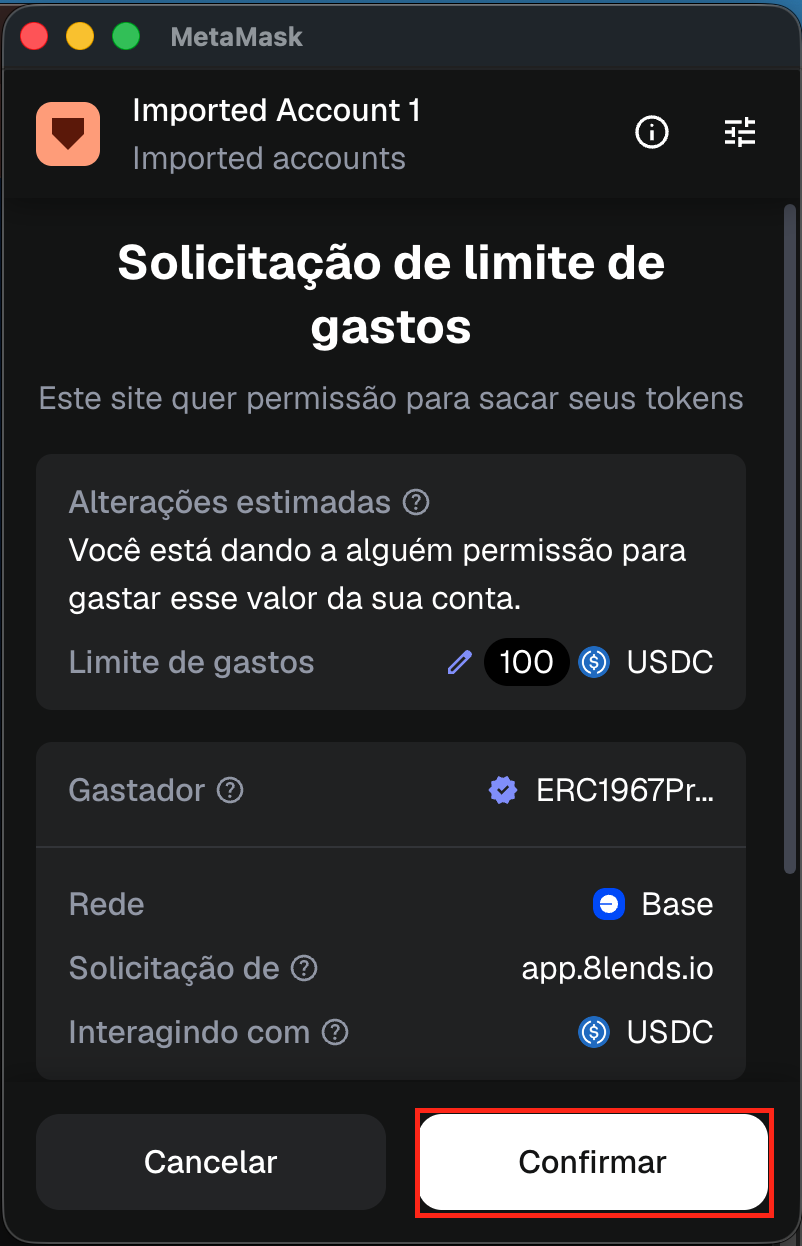Show help for Solicitação de

click(304, 968)
